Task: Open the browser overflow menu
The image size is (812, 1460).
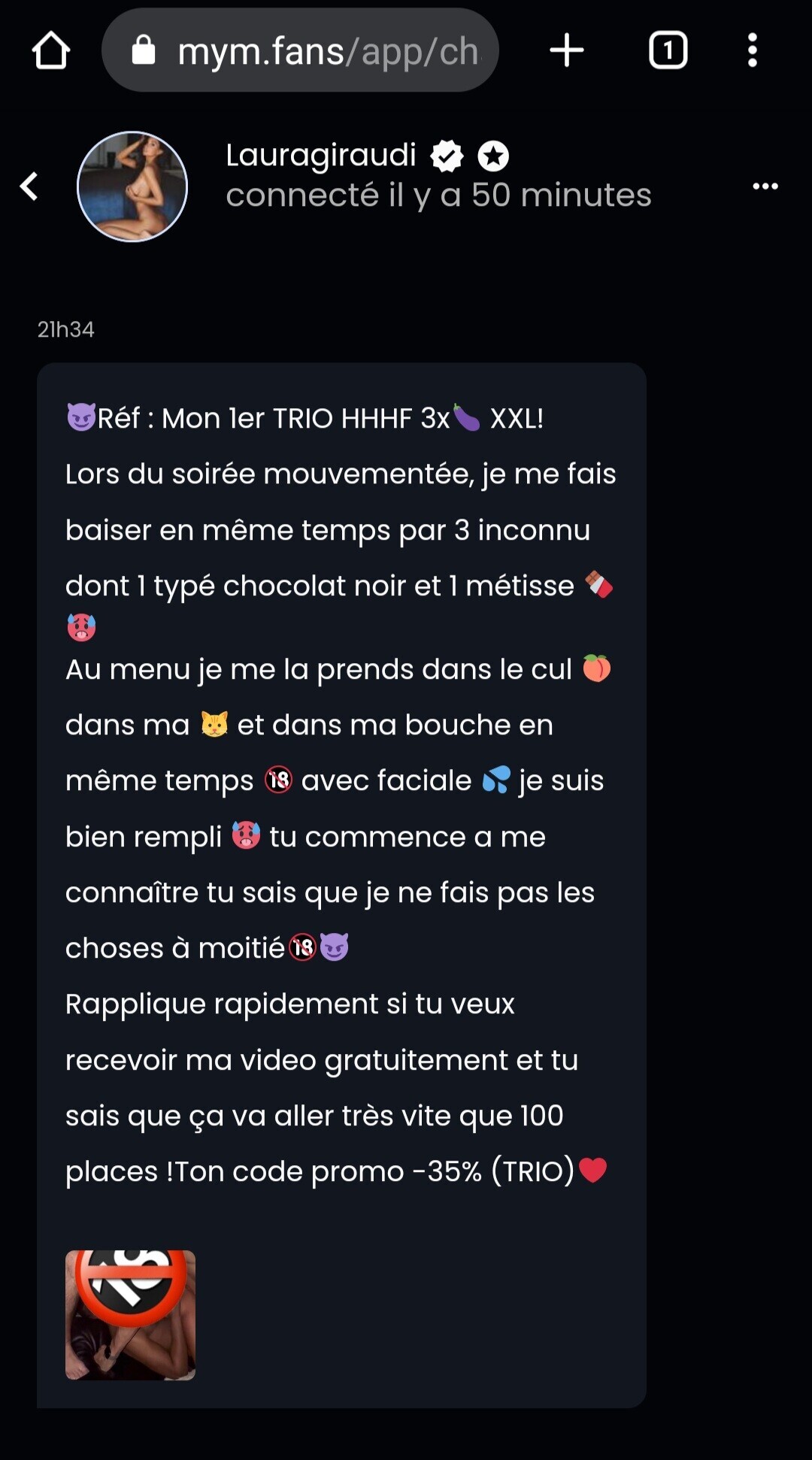Action: tap(752, 50)
